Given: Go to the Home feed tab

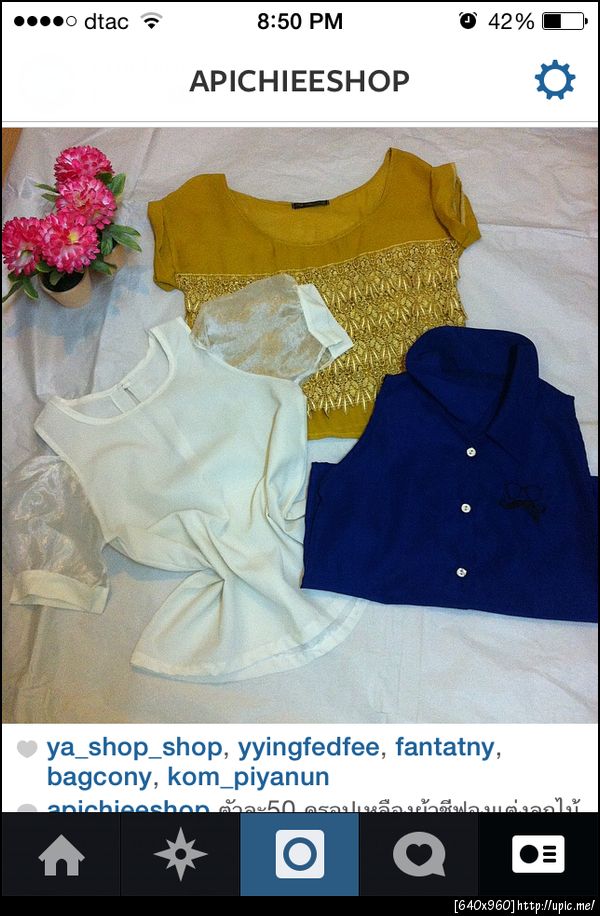Looking at the screenshot, I should [x=61, y=855].
